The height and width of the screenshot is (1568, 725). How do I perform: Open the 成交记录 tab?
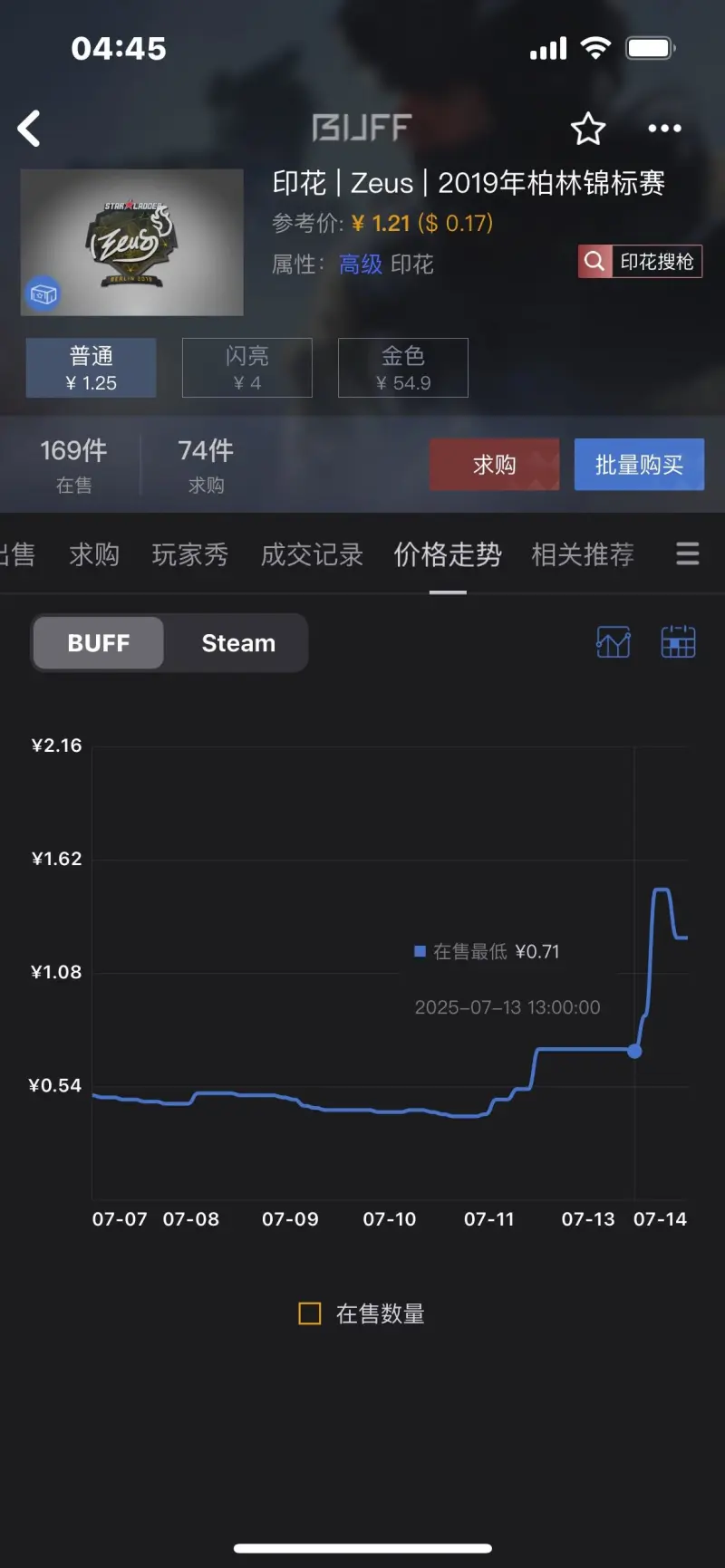point(312,554)
